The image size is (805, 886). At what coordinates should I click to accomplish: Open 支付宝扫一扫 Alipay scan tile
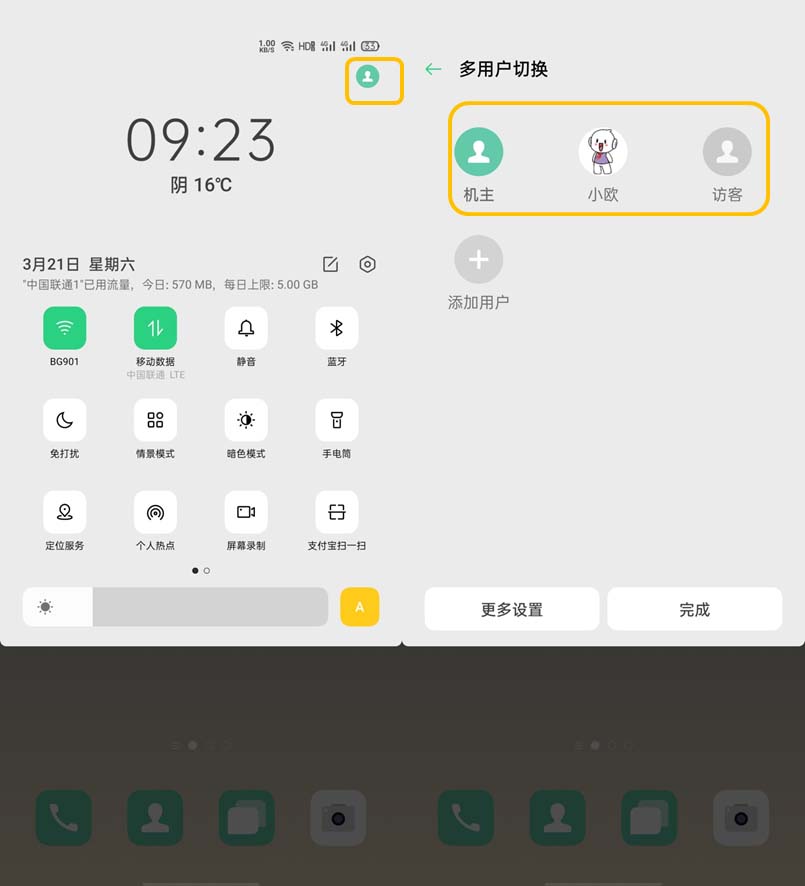[x=337, y=512]
